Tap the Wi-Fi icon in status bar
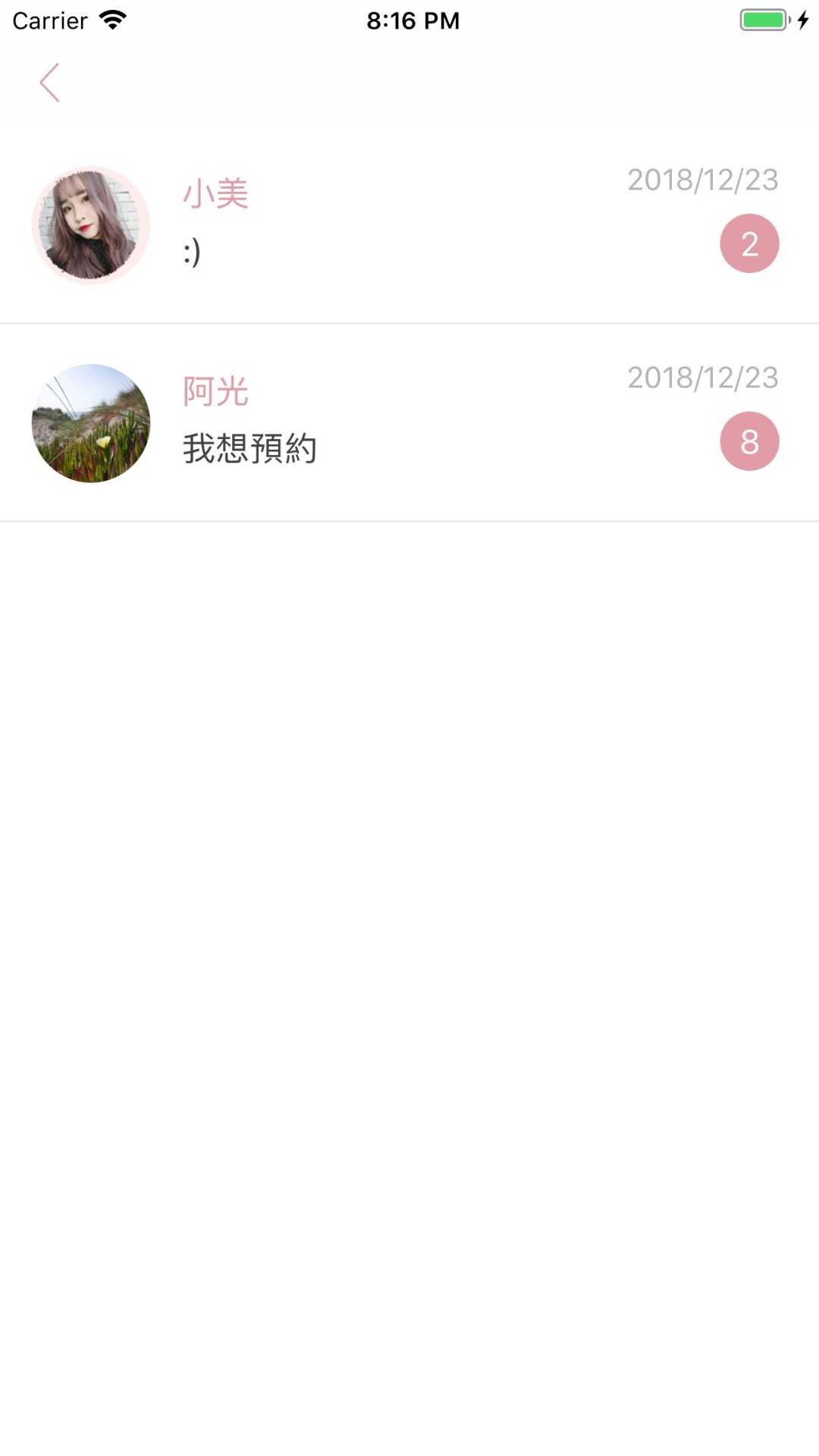Viewport: 819px width, 1456px height. pos(112,20)
